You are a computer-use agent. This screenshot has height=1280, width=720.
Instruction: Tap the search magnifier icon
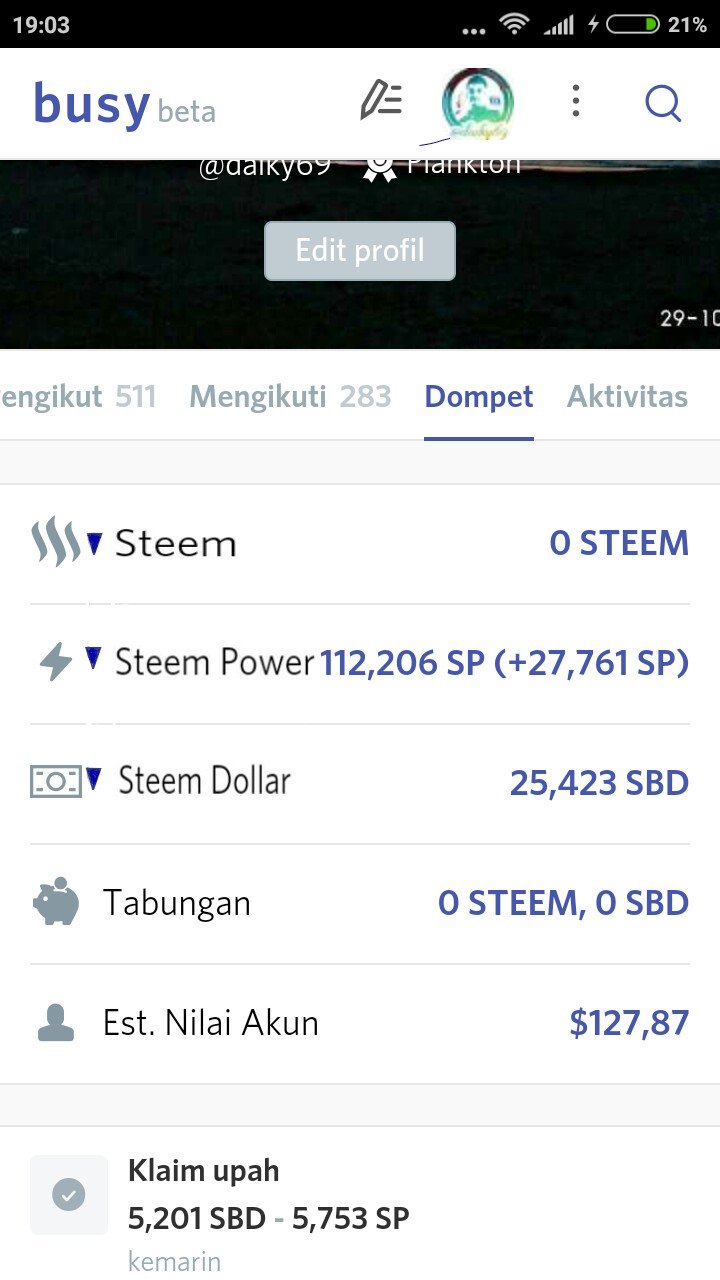(x=663, y=102)
